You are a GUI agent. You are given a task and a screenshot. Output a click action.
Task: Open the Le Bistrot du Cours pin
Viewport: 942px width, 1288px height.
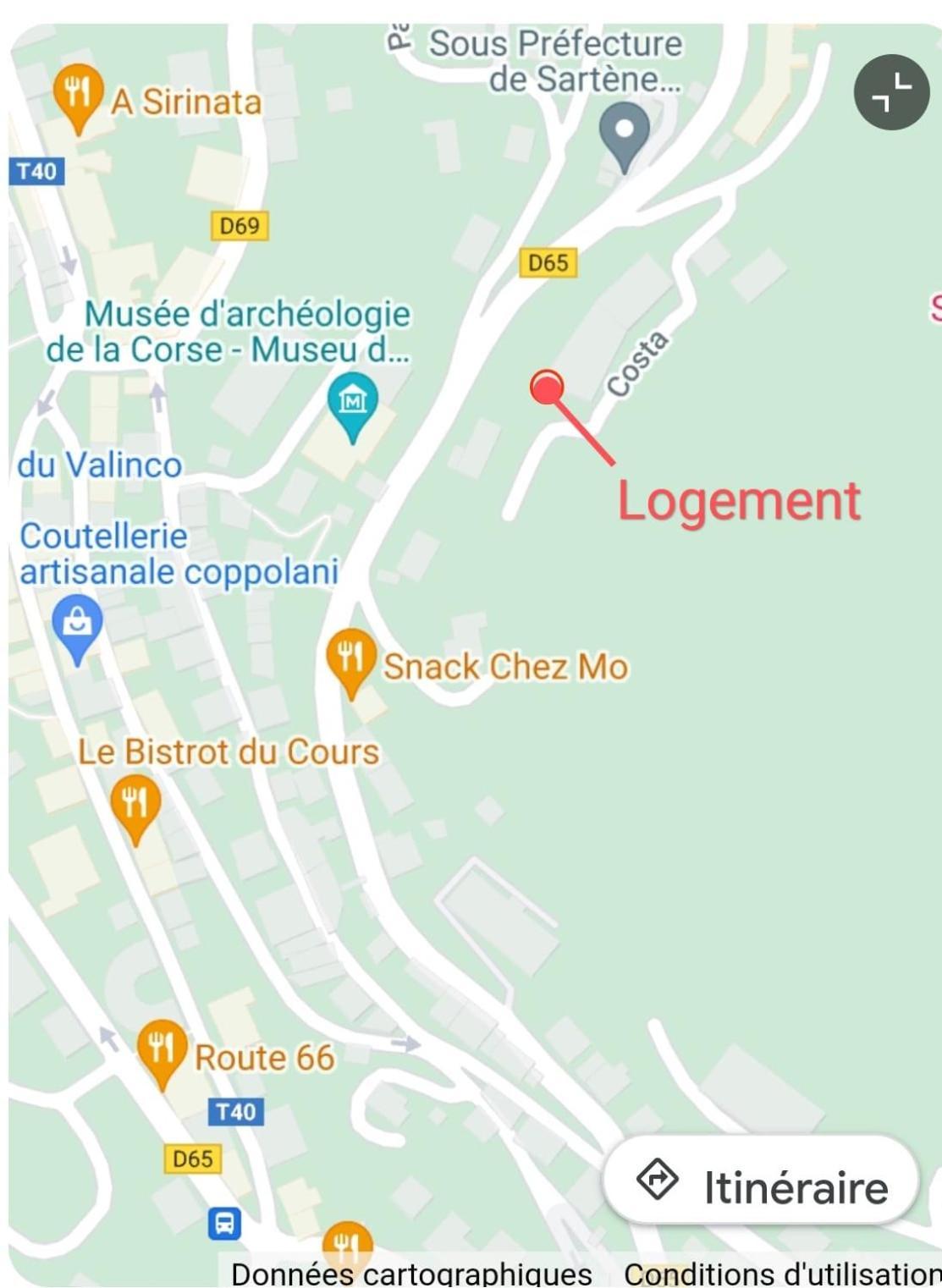(135, 804)
